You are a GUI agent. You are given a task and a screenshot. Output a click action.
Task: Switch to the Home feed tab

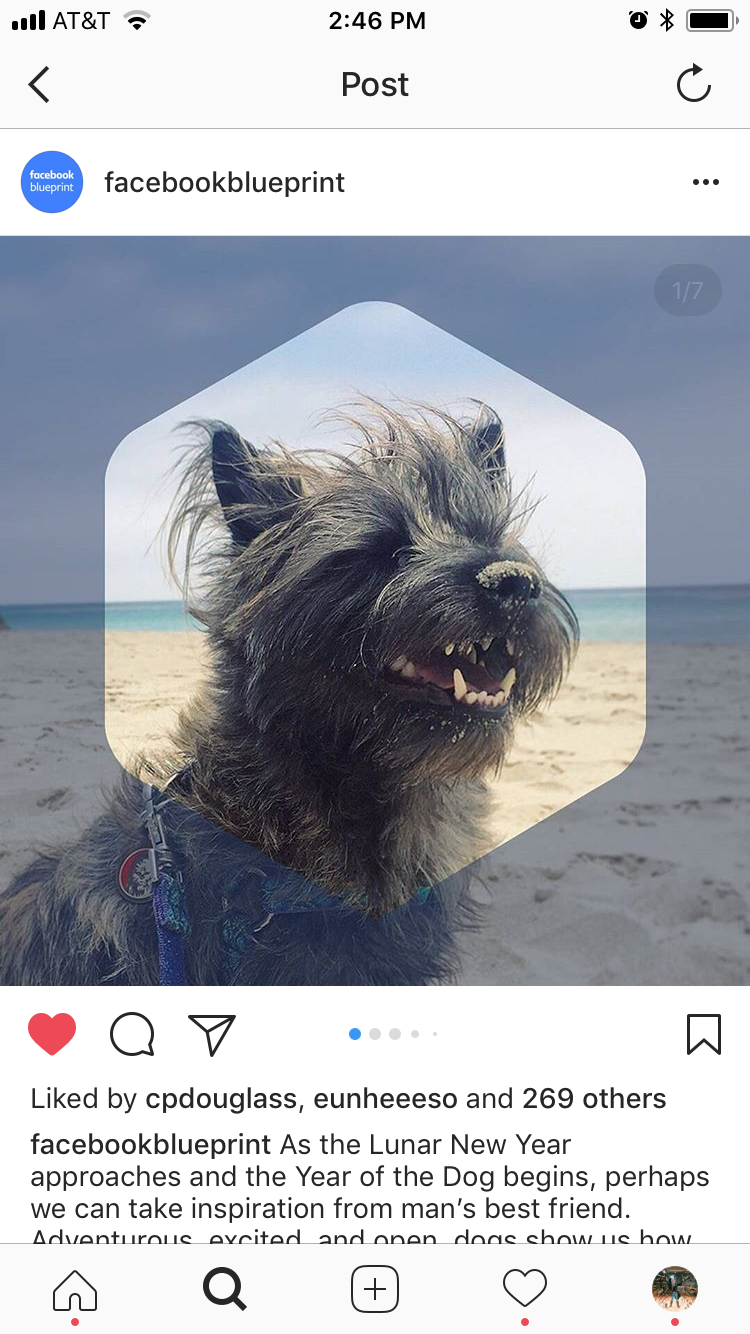tap(75, 1289)
